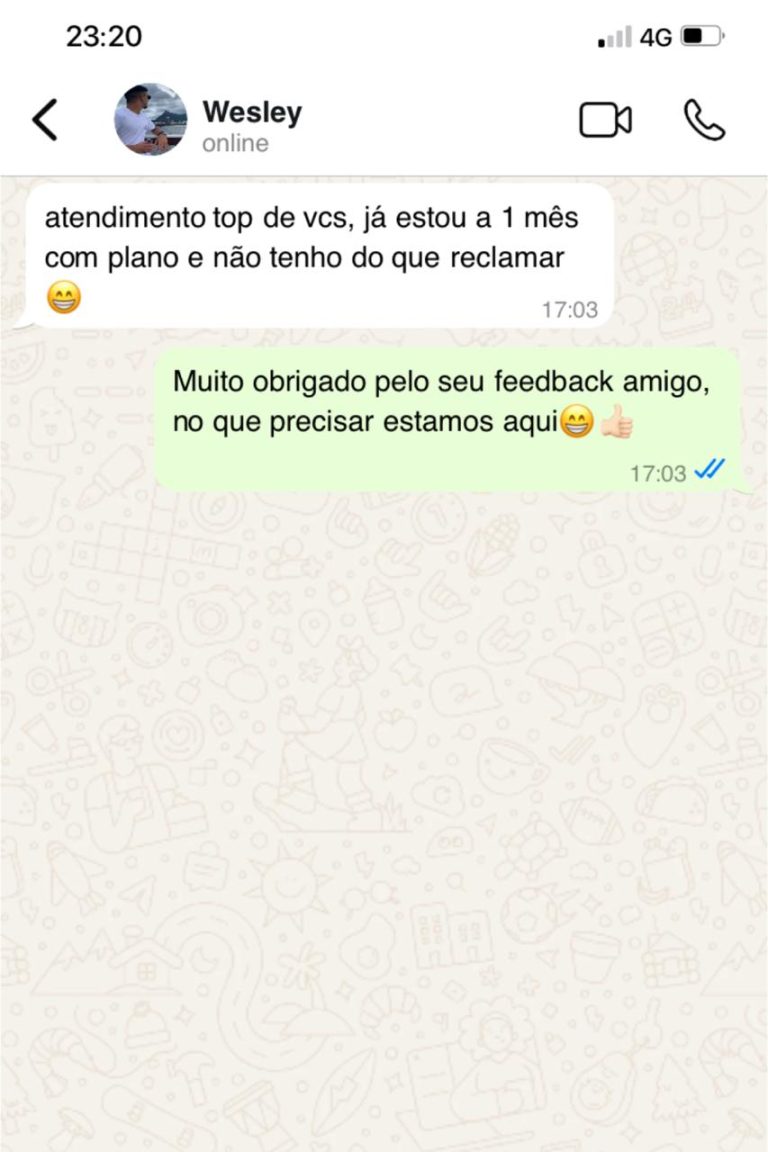The height and width of the screenshot is (1152, 768).
Task: Go back to the chat list
Action: click(x=45, y=120)
